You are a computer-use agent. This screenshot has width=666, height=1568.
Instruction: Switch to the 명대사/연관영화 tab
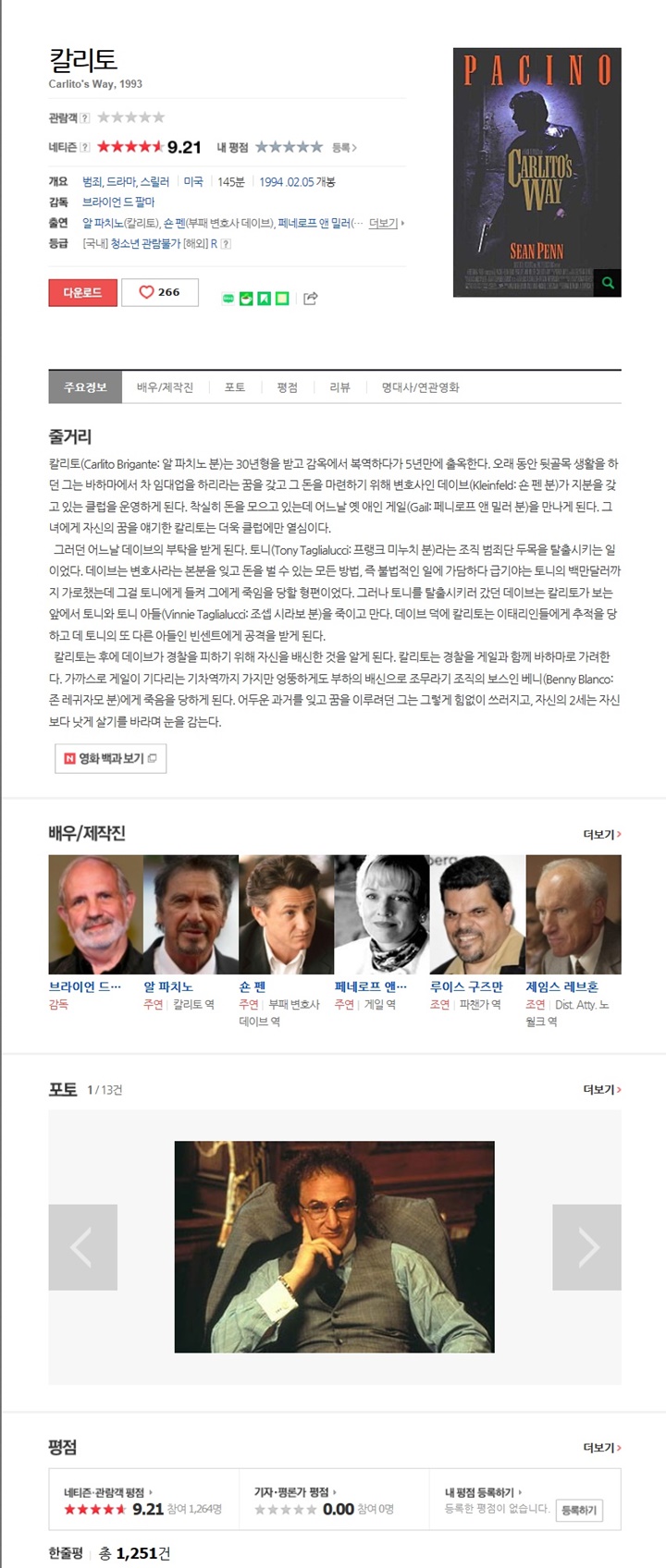pyautogui.click(x=420, y=387)
